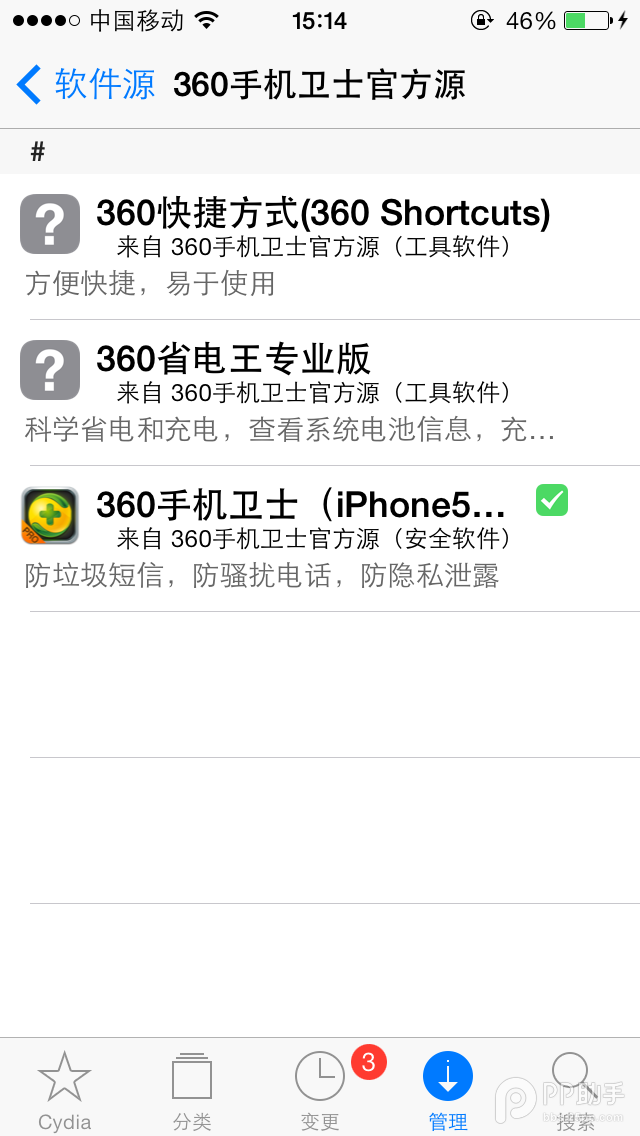
Task: Go back to 软件源 sources list
Action: click(x=86, y=85)
